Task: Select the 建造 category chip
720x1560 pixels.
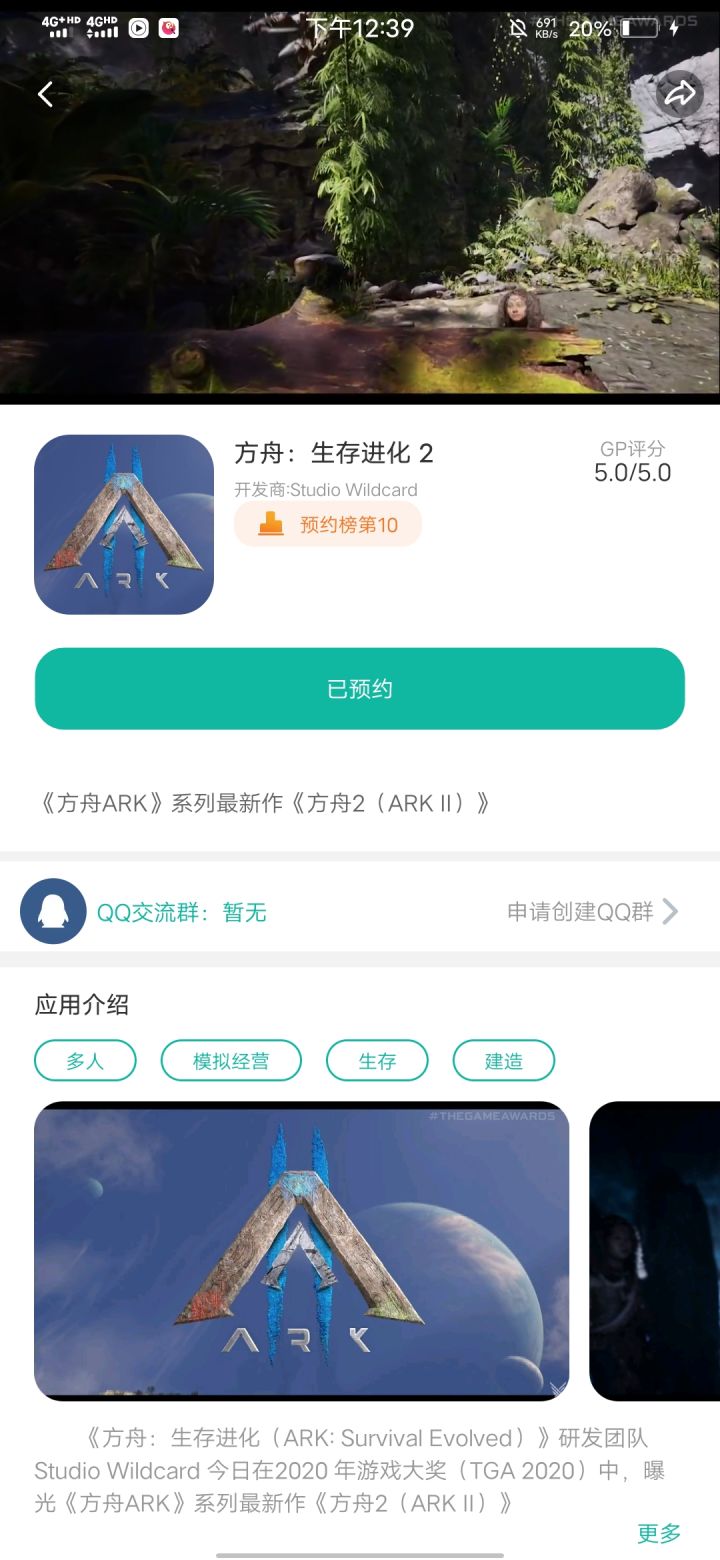Action: [x=504, y=1060]
